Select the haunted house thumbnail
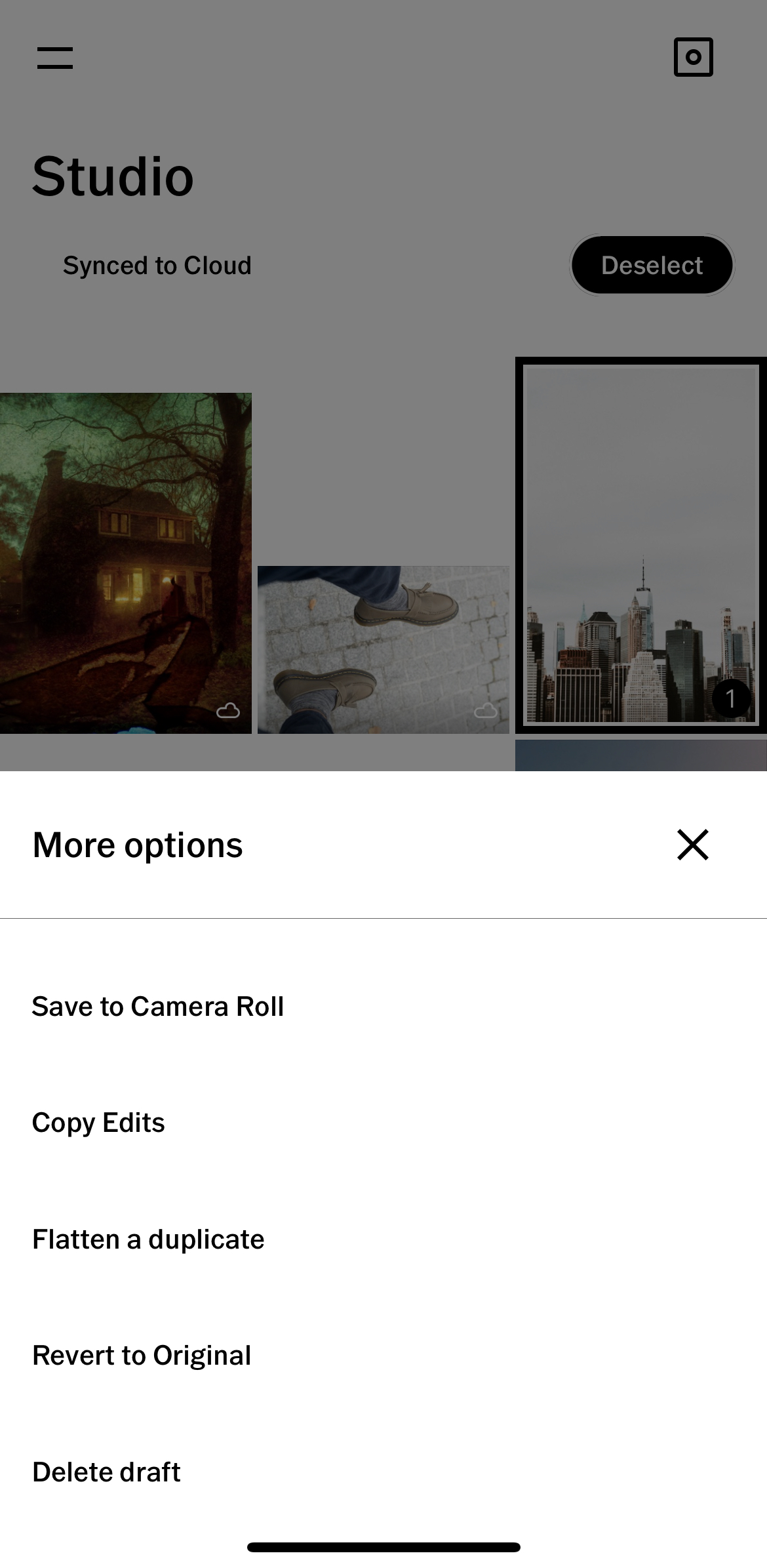 tap(126, 564)
